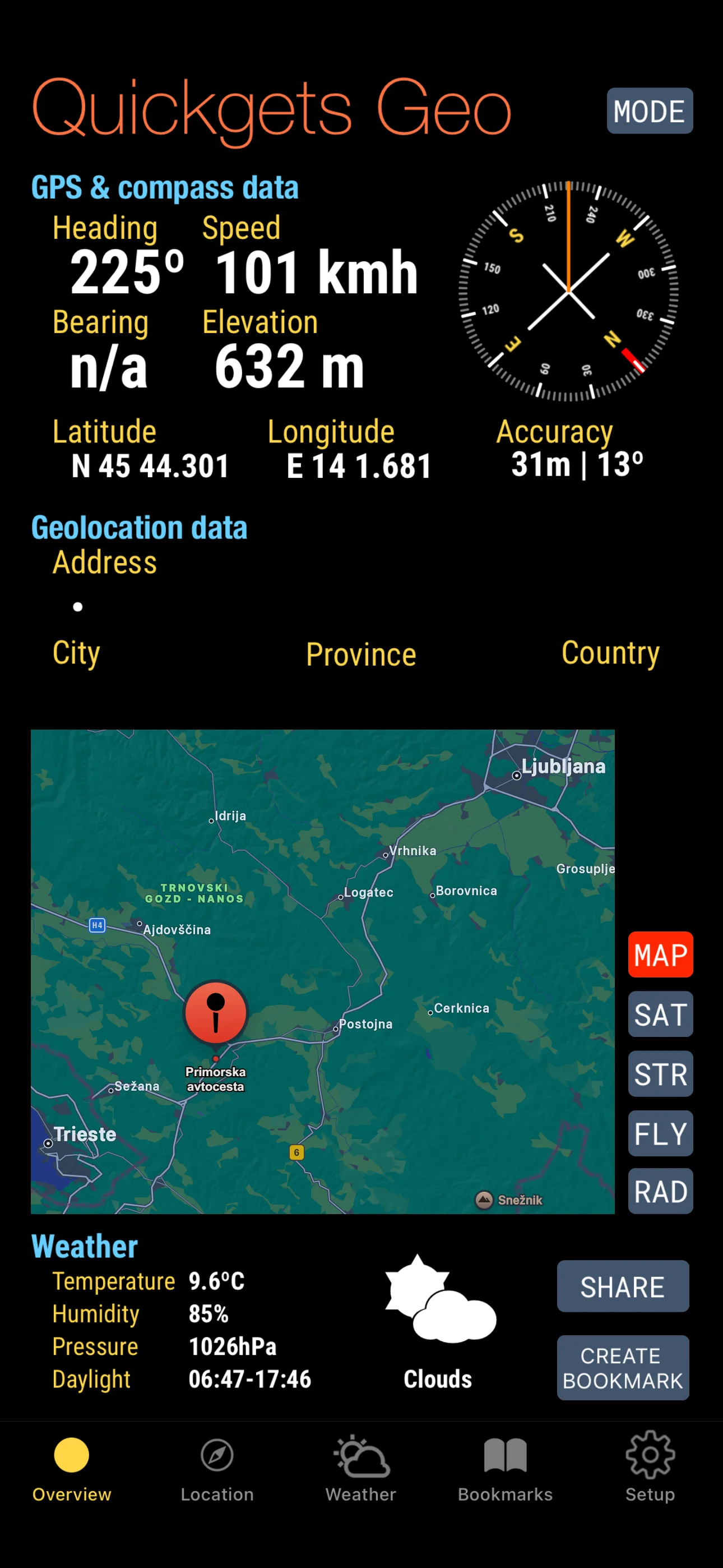The width and height of the screenshot is (723, 1568).
Task: Tap the red location pin on the map
Action: (215, 1013)
